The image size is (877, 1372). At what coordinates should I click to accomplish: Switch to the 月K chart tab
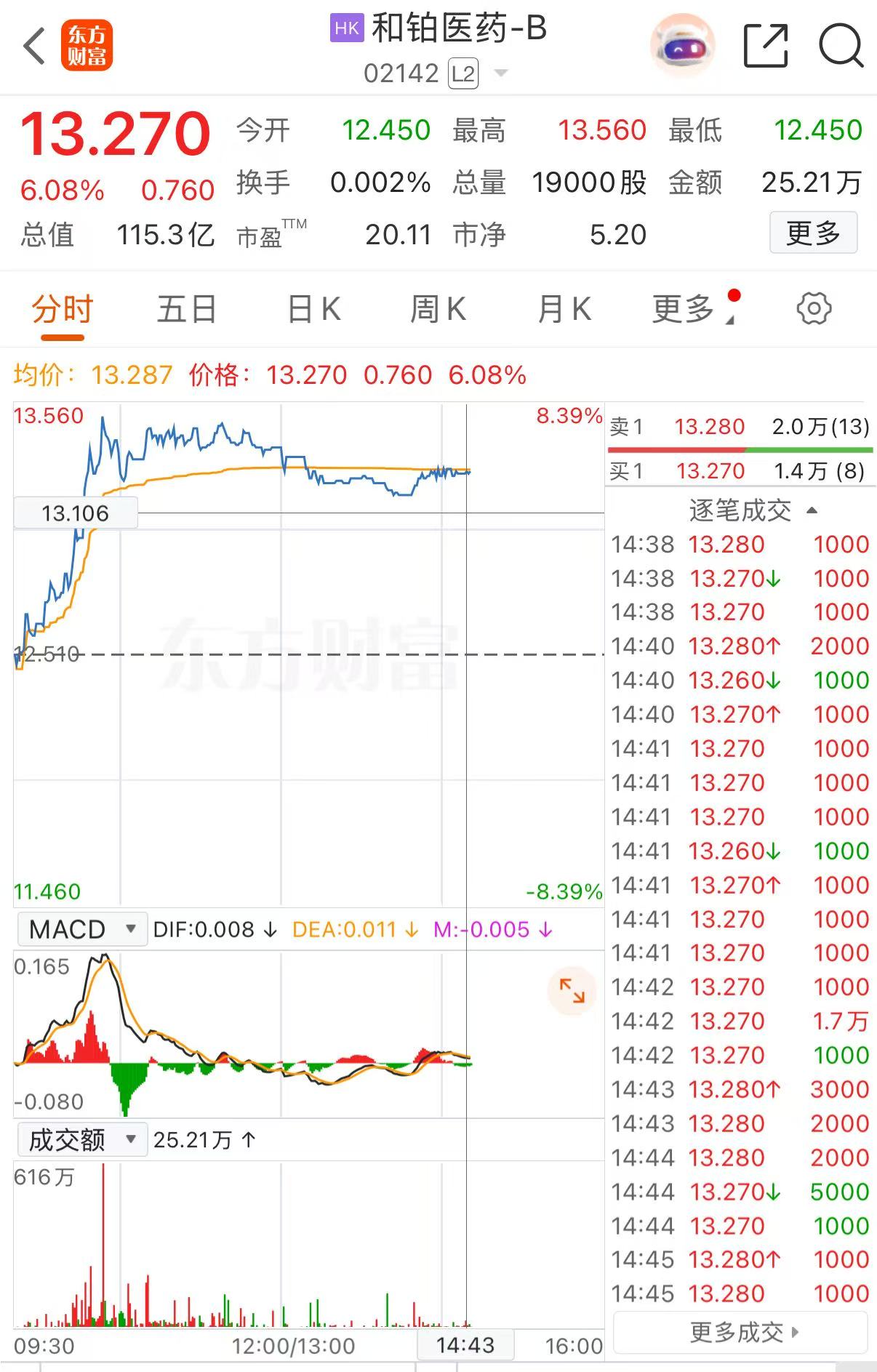(564, 310)
